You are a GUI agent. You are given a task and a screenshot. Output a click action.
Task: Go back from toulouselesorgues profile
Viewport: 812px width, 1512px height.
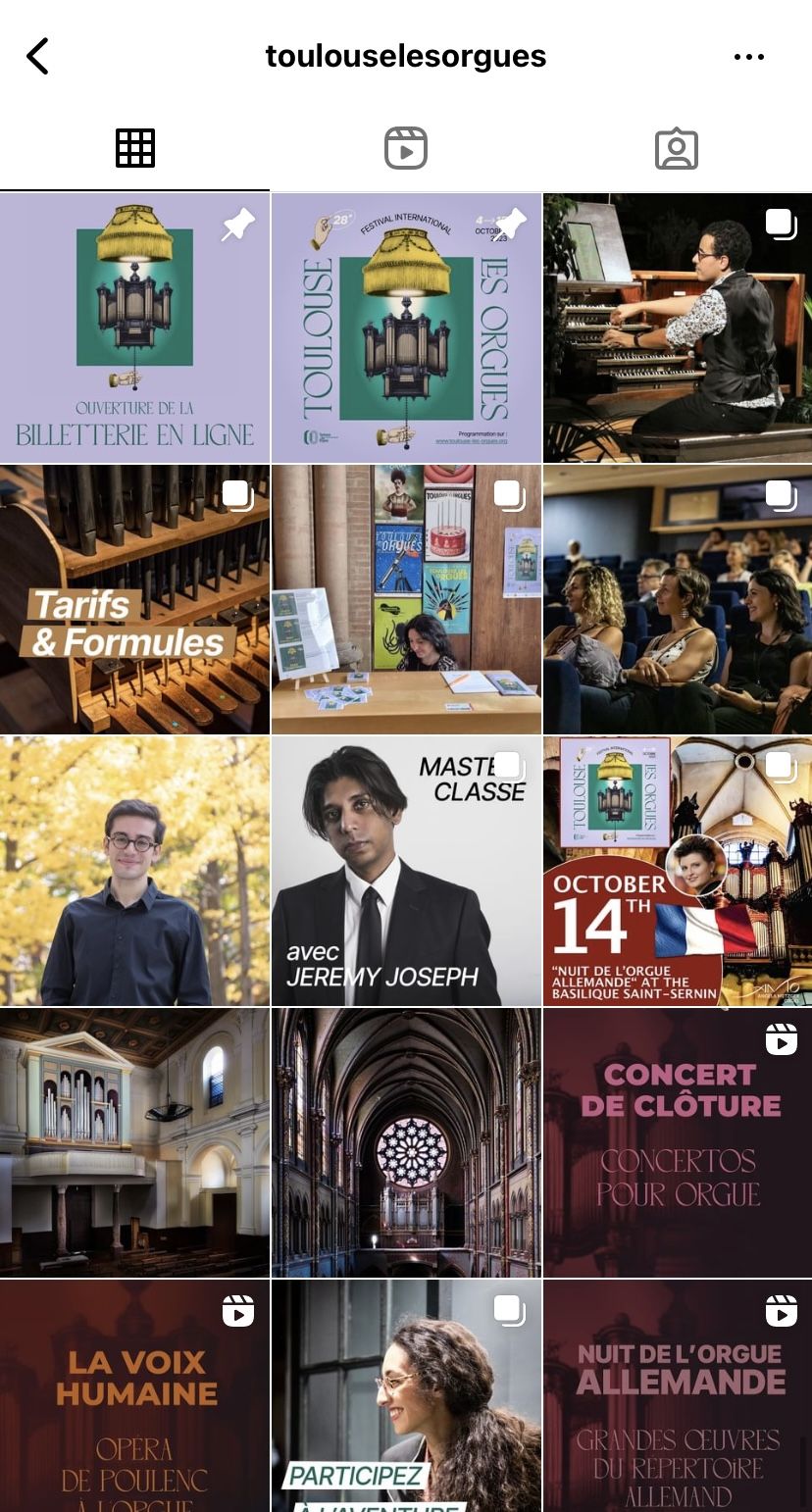click(37, 57)
